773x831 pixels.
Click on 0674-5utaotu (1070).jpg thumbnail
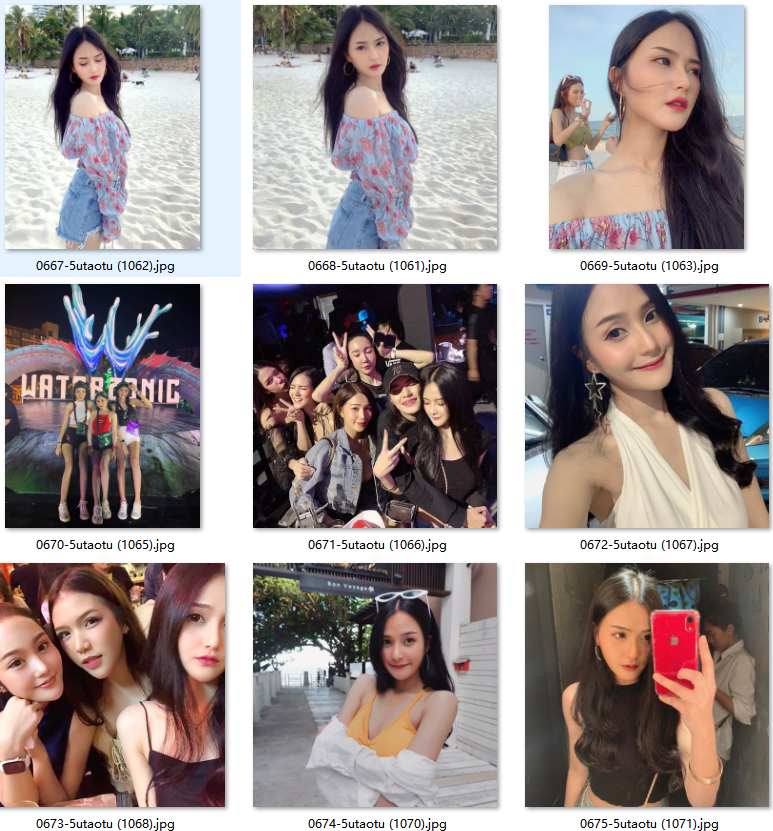[x=375, y=685]
